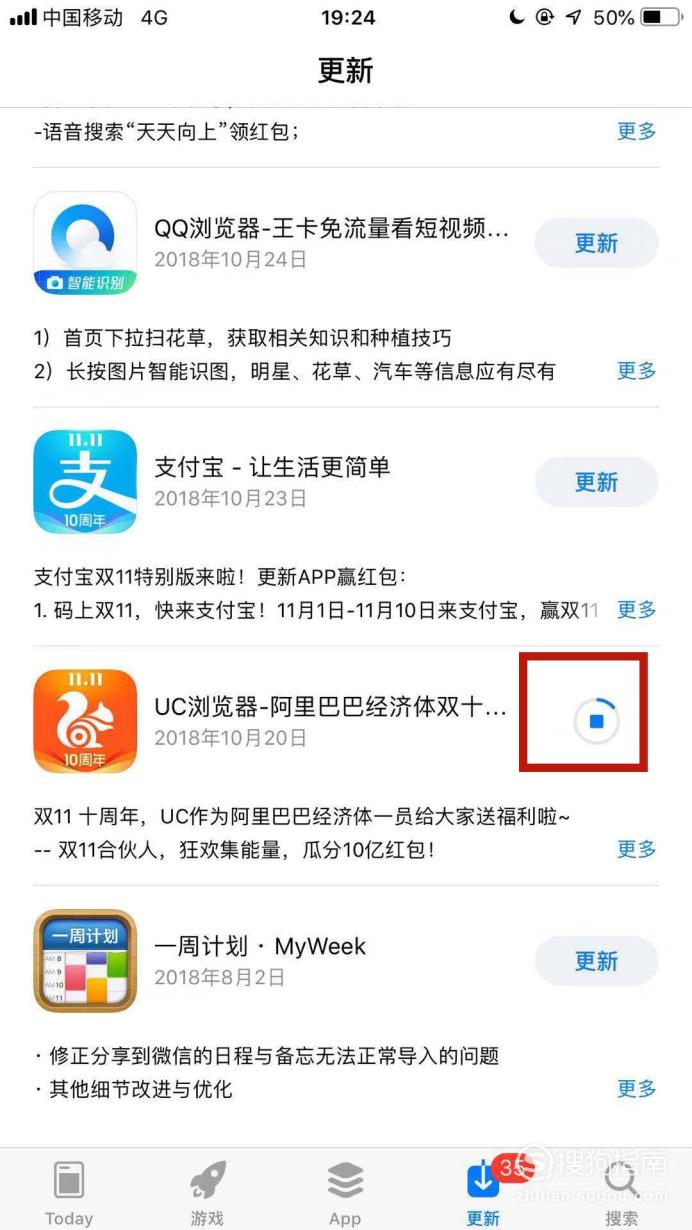Viewport: 692px width, 1230px height.
Task: Expand 更多 for 天天向上 note
Action: point(637,131)
